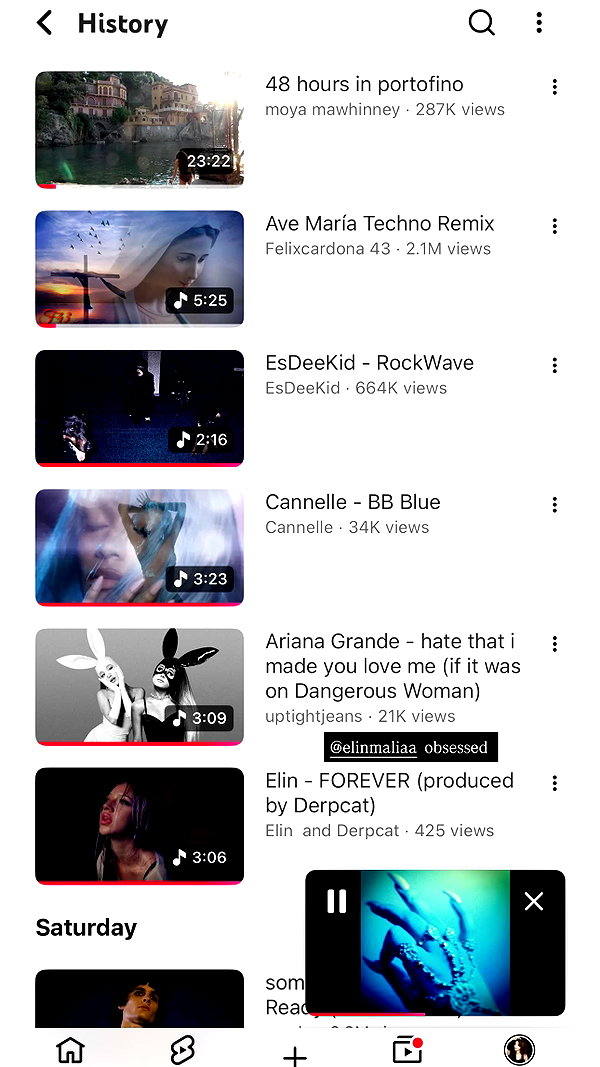
Task: Open more options for Ave María Techno Remix
Action: (x=554, y=226)
